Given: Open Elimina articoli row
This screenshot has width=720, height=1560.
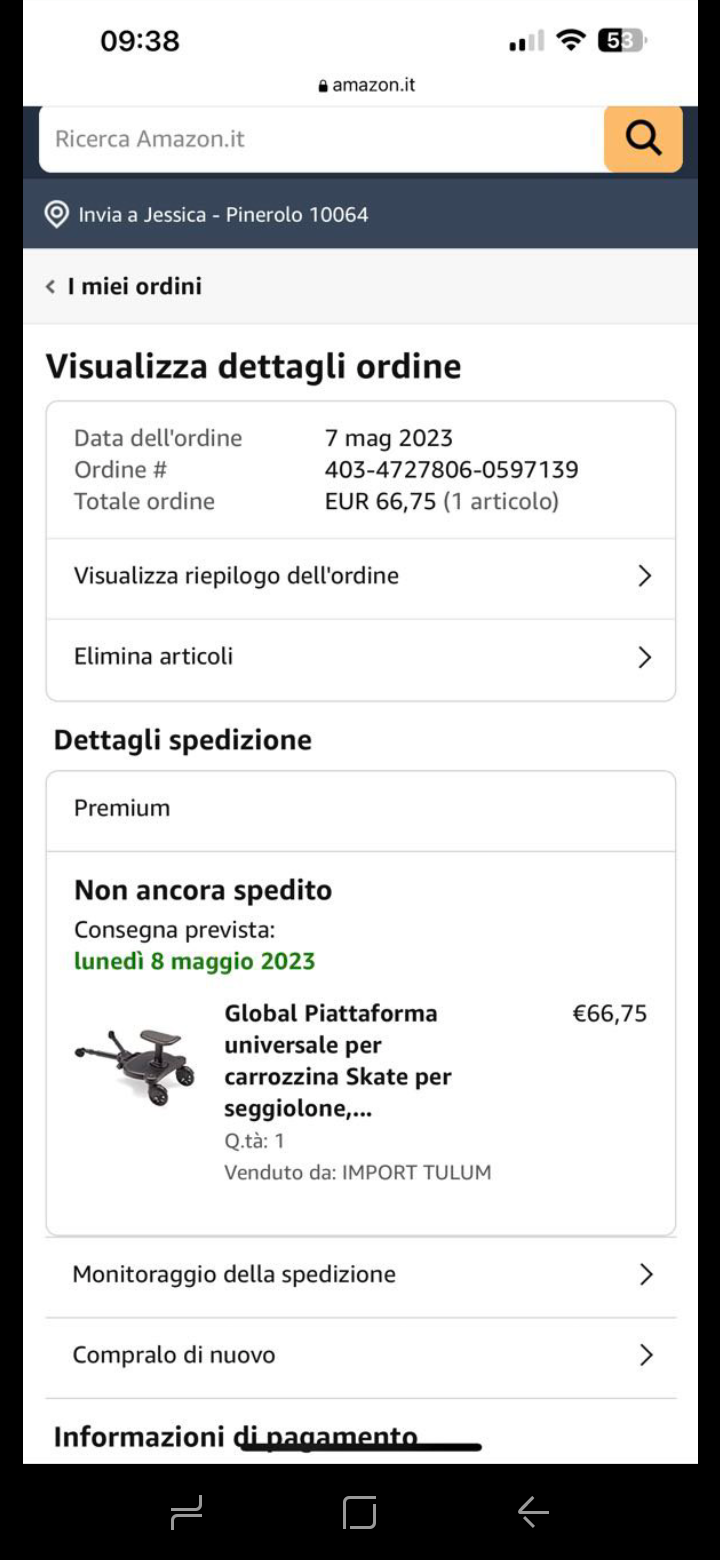Looking at the screenshot, I should (360, 657).
